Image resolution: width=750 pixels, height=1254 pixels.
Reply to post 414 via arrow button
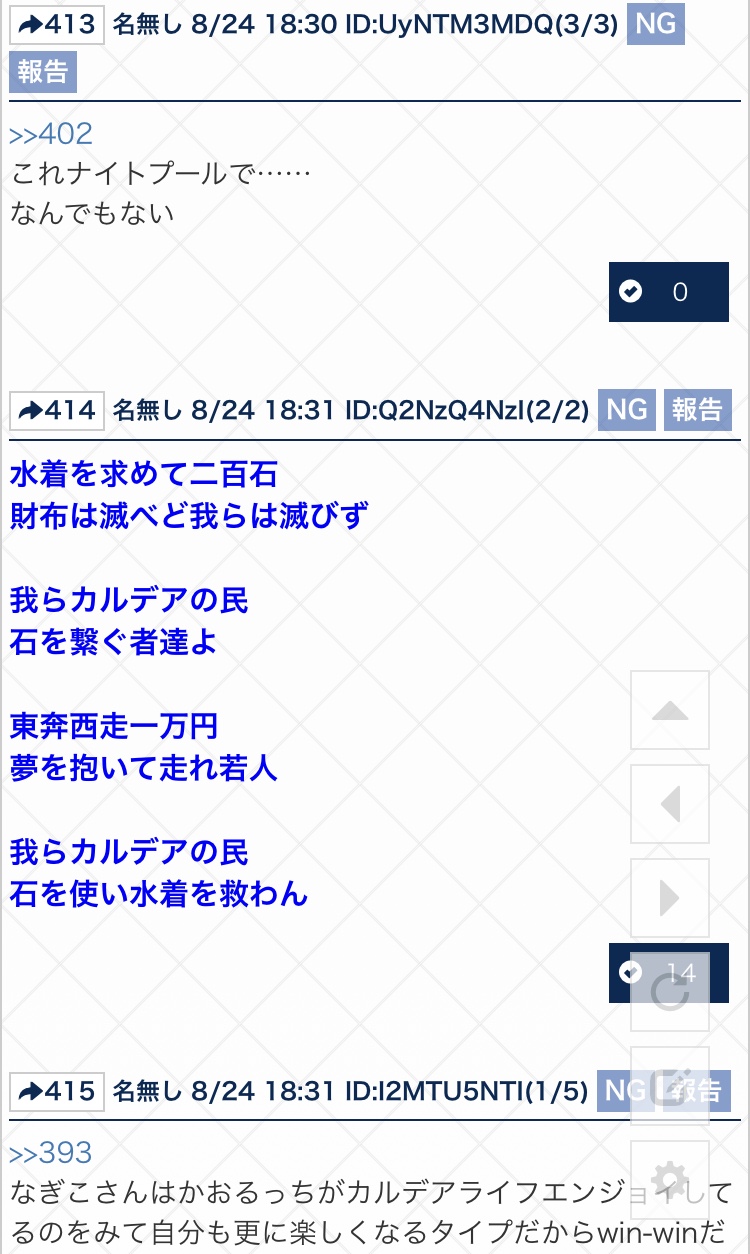point(57,410)
